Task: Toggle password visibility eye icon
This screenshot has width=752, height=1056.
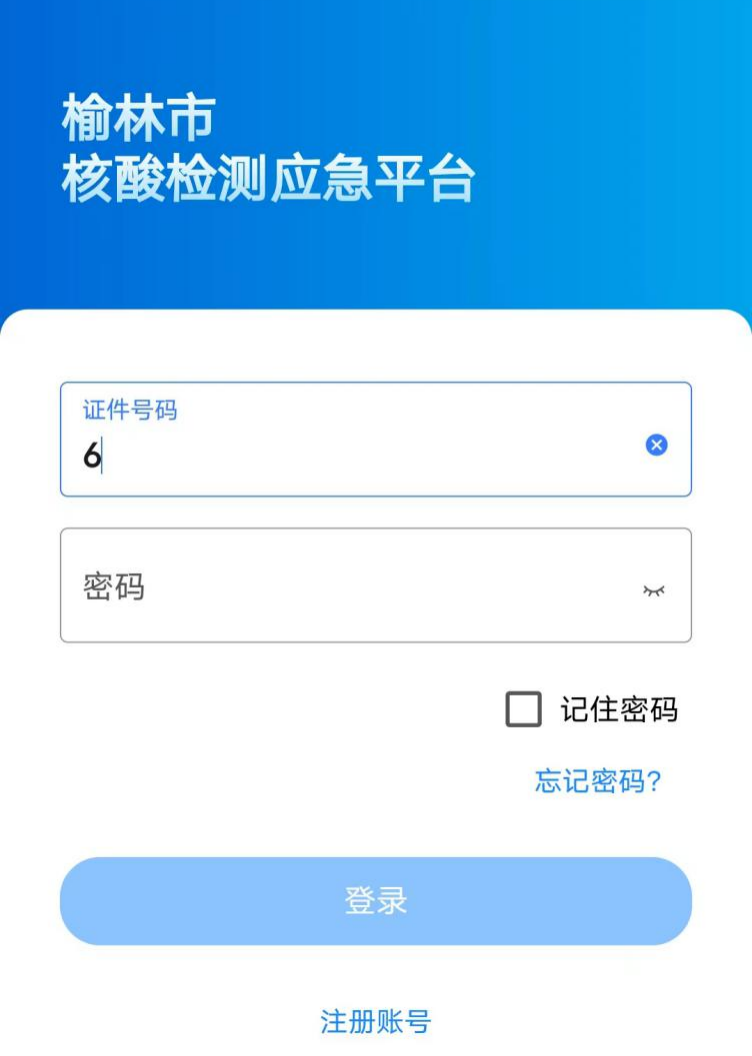Action: click(x=653, y=590)
